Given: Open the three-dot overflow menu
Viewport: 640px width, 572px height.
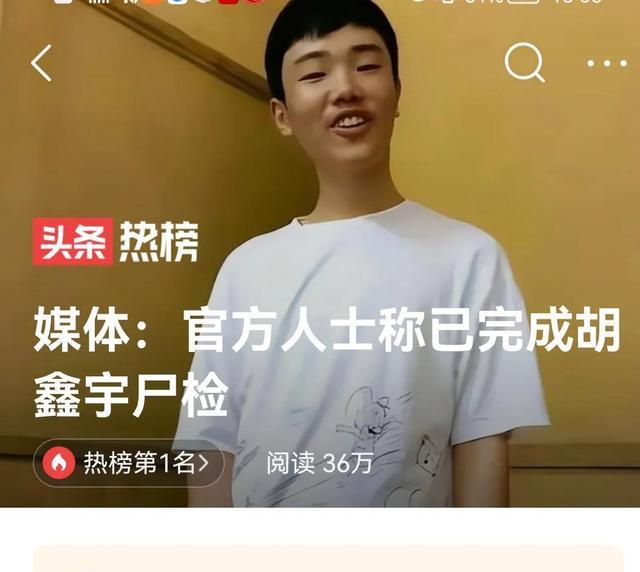Looking at the screenshot, I should [607, 63].
